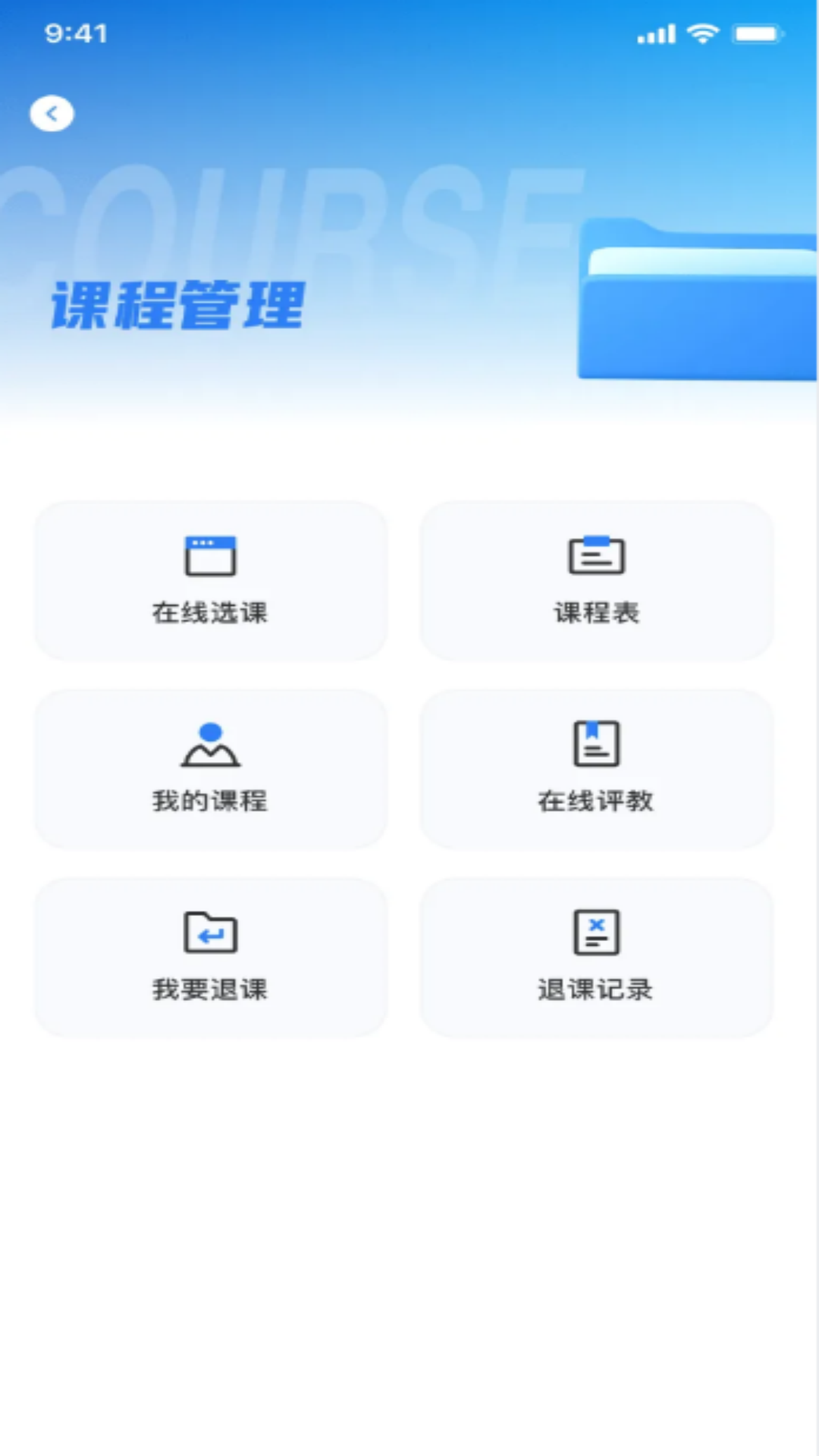
Task: Tap the battery indicator at top right
Action: (756, 33)
